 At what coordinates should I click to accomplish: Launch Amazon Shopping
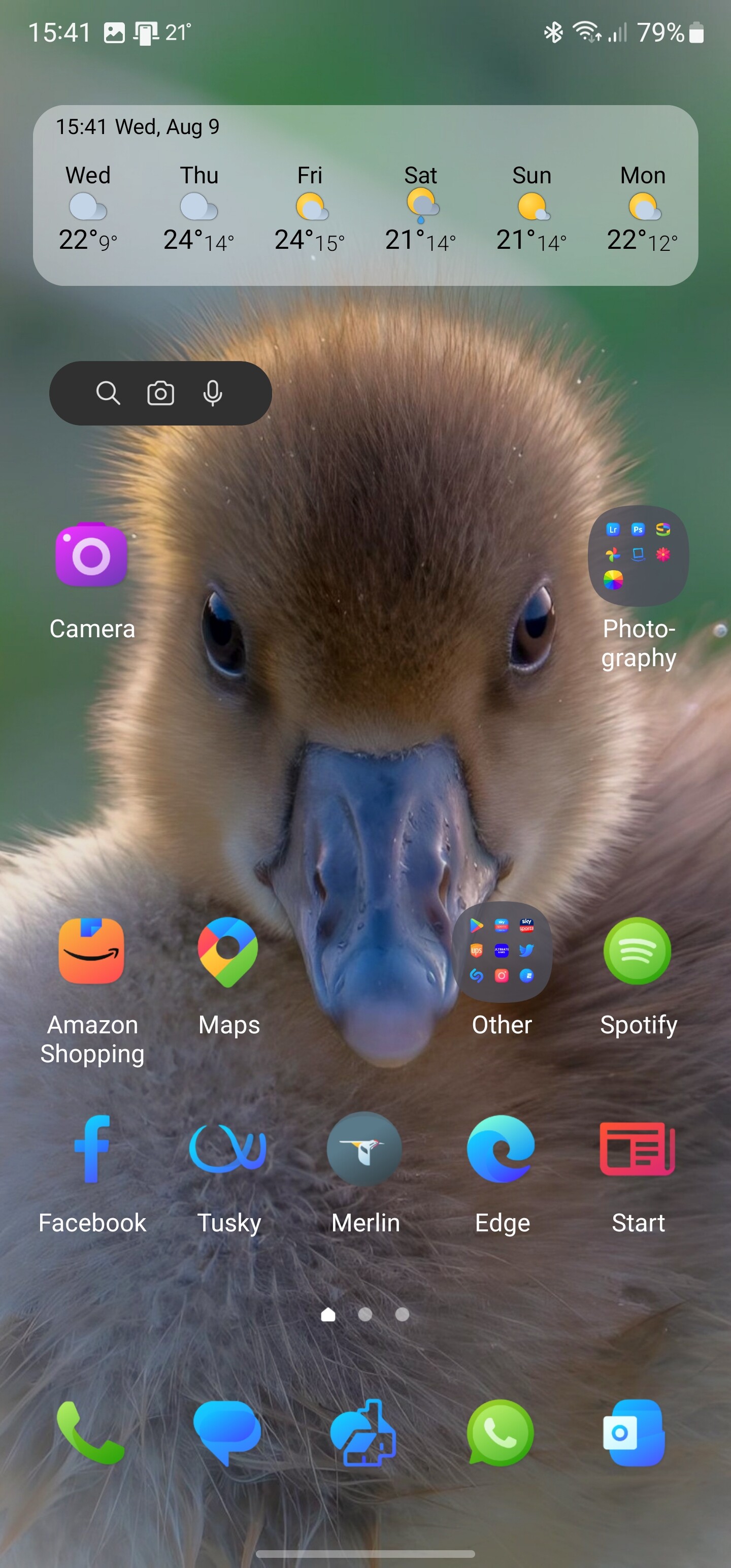click(x=91, y=951)
